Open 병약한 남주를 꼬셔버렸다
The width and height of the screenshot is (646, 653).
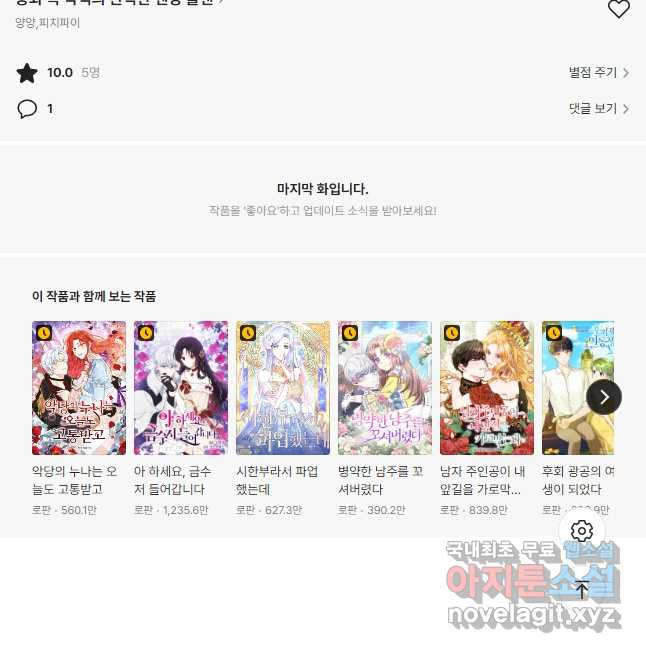[385, 388]
